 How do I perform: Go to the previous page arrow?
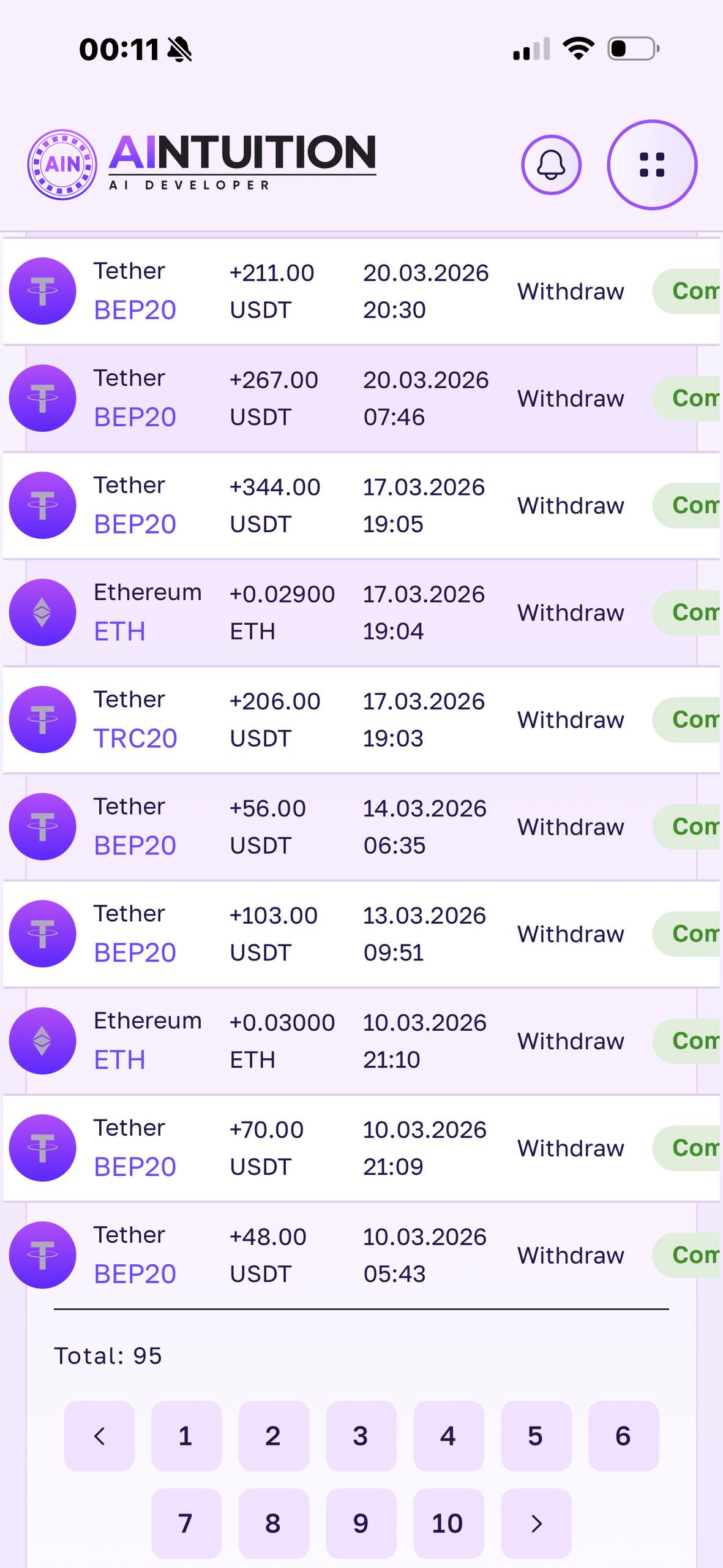tap(99, 1436)
